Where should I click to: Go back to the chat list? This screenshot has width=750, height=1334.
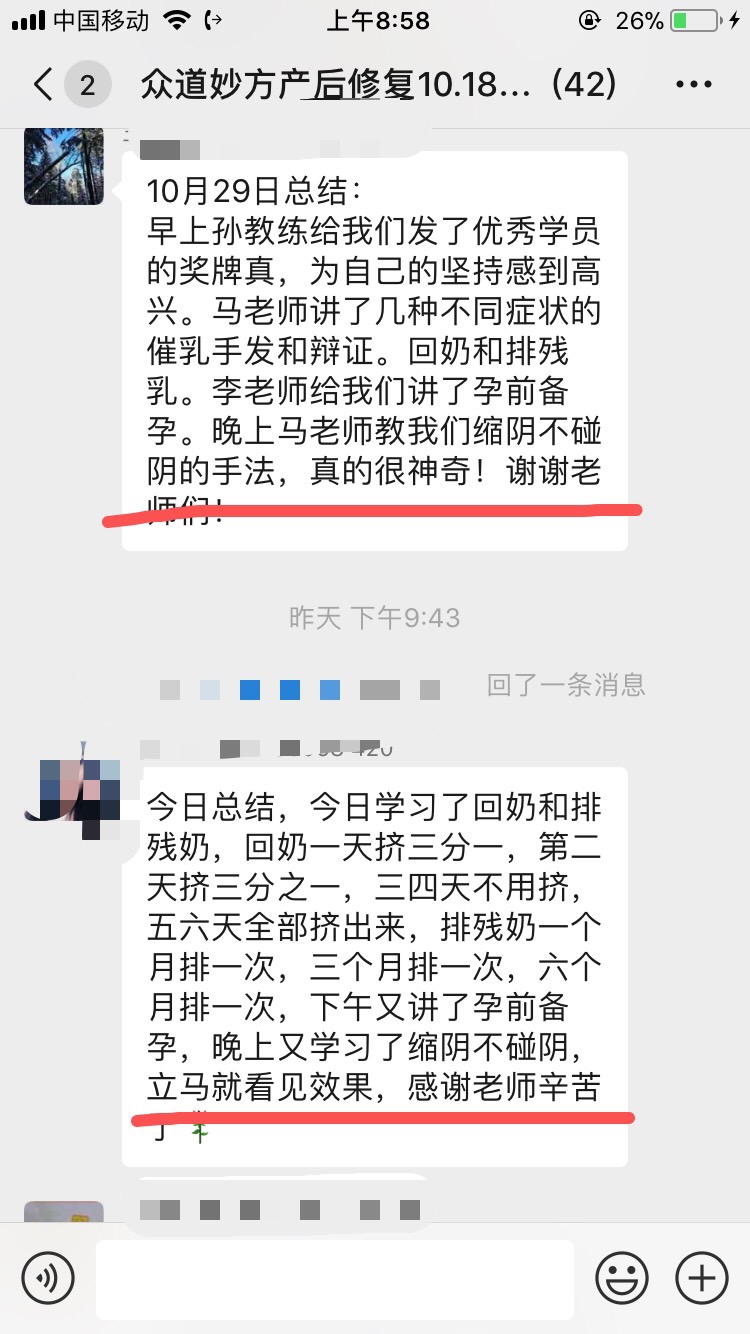point(44,85)
